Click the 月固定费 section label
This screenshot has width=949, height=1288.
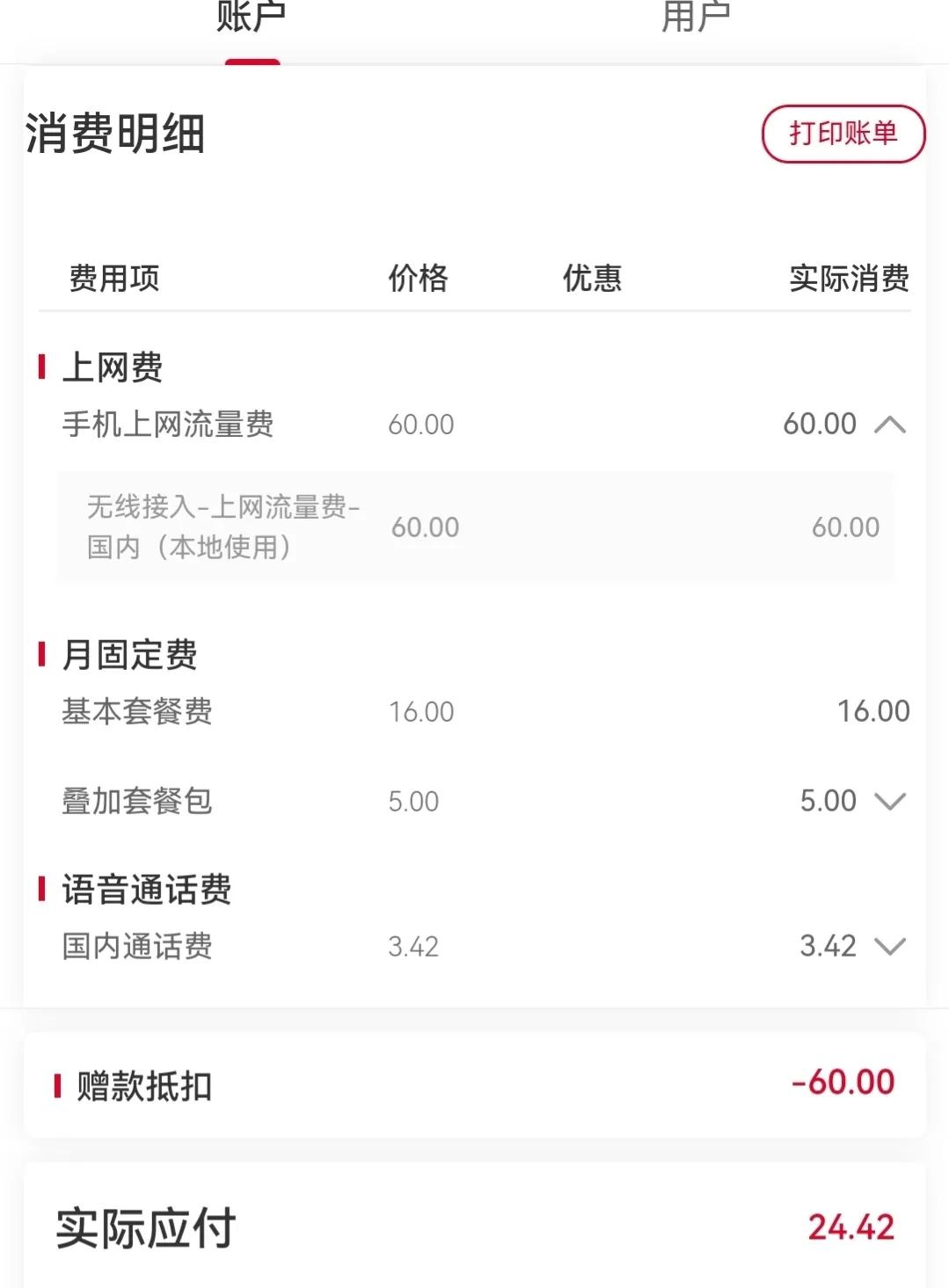coord(130,653)
